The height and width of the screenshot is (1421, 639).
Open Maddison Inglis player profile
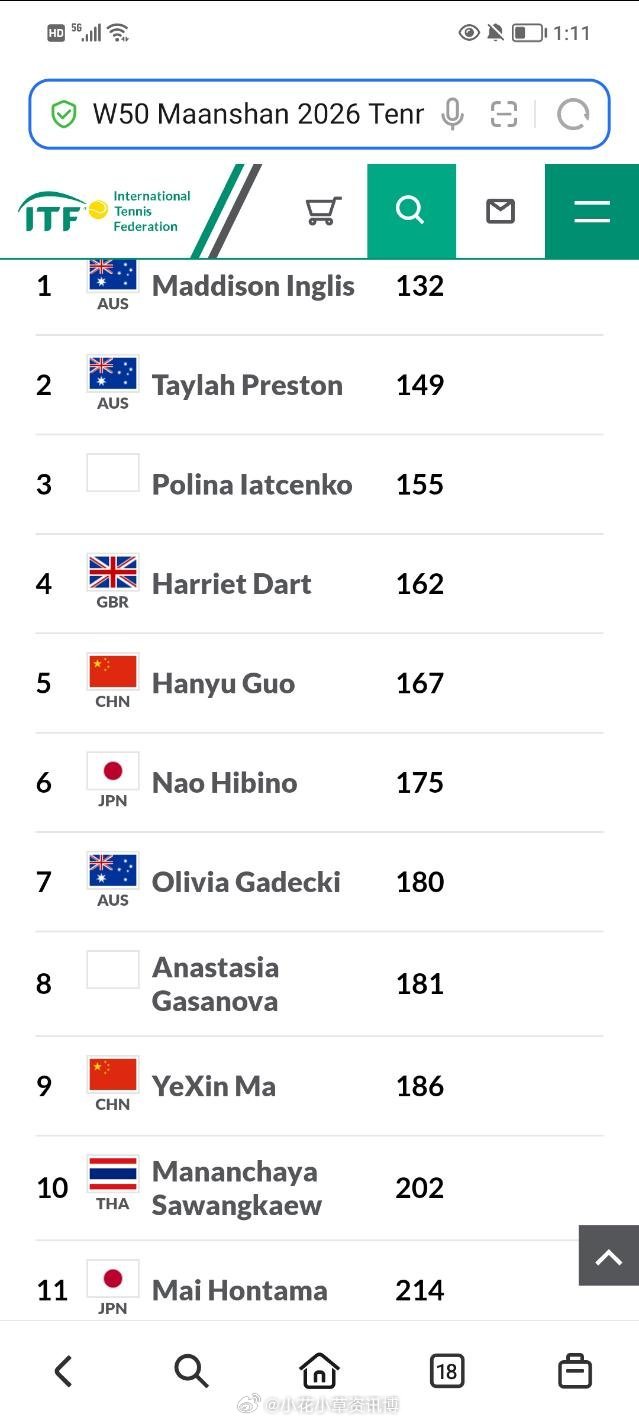pos(253,286)
